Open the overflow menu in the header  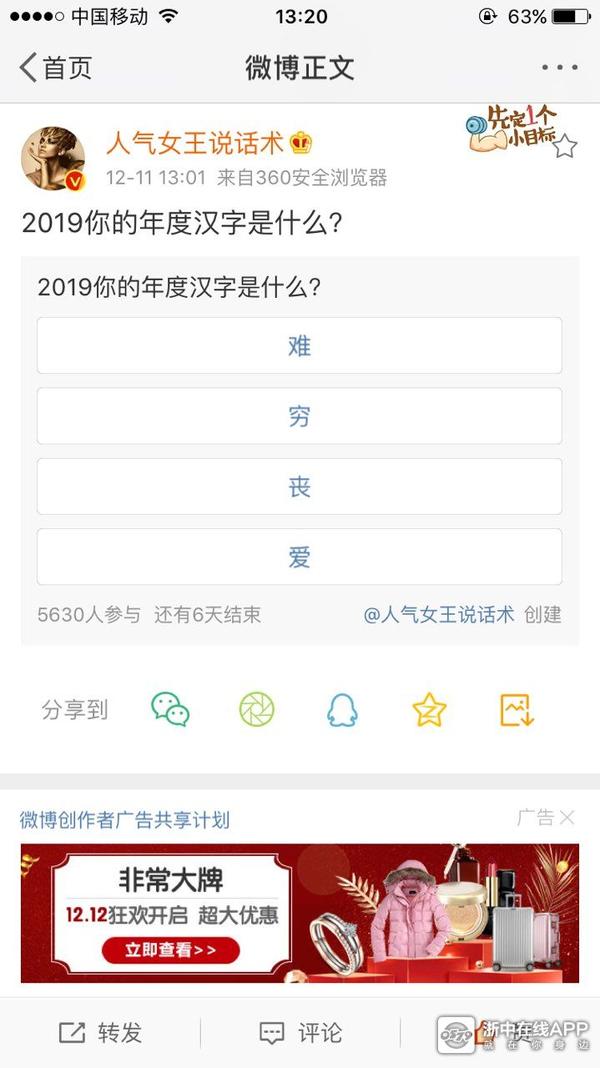(560, 68)
